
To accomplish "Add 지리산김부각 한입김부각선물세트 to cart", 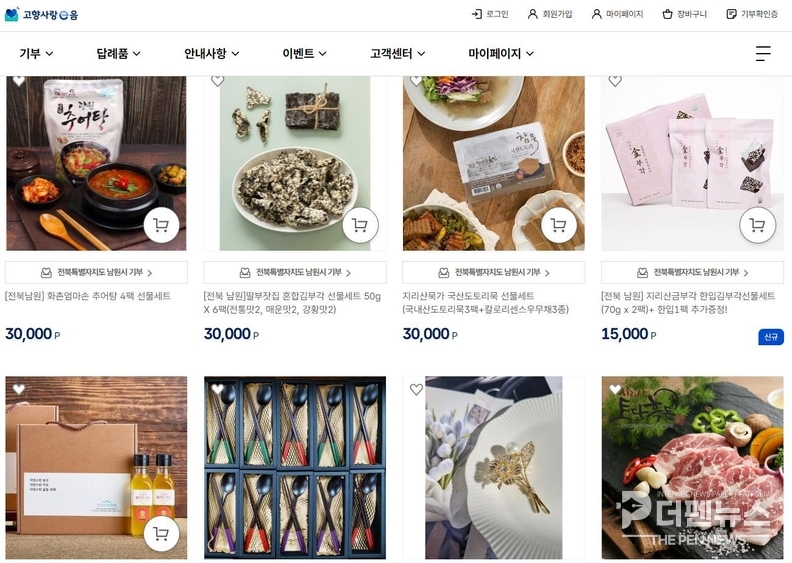I will click(x=757, y=225).
